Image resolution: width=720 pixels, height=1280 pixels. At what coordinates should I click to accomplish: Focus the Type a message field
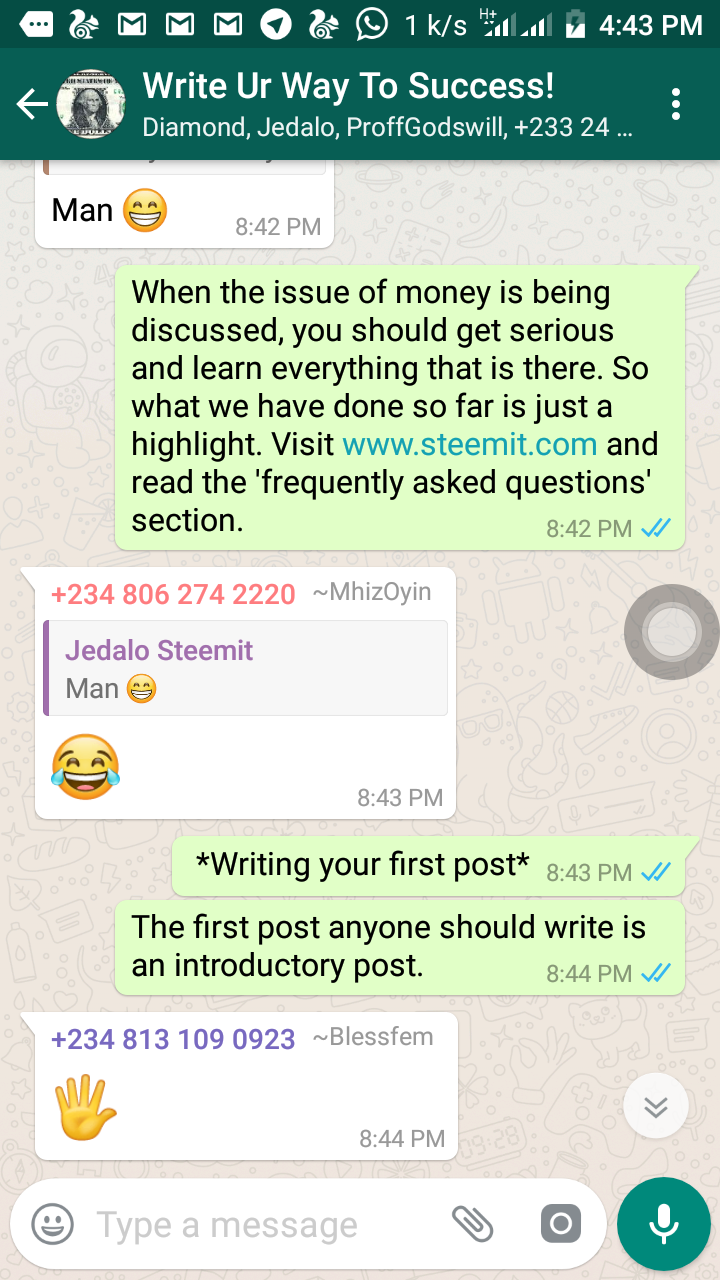point(260,1224)
